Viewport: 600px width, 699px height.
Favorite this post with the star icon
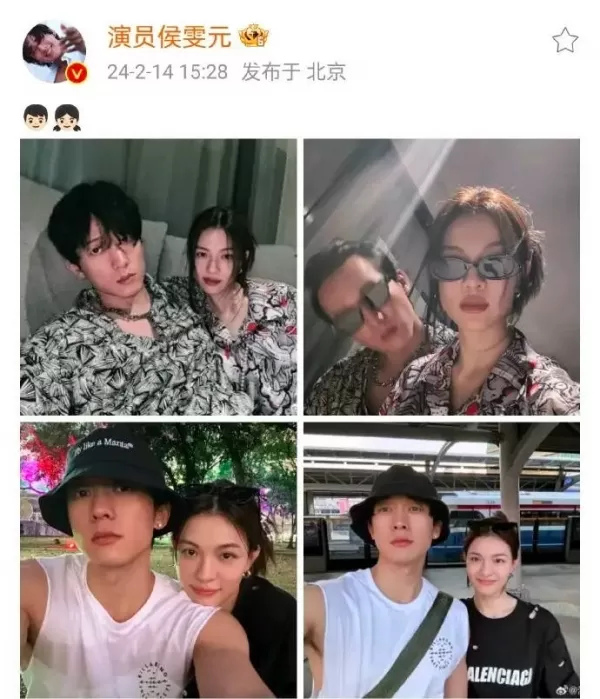(565, 41)
